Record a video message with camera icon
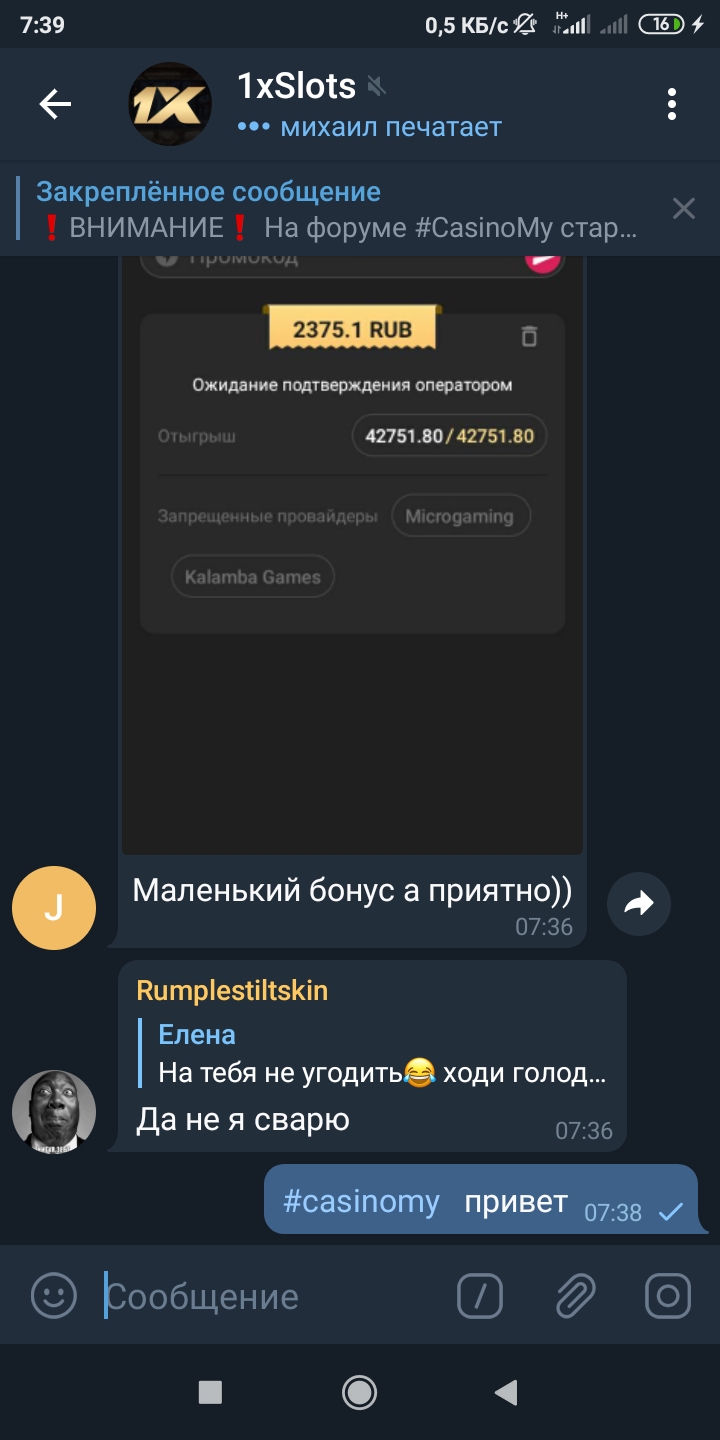720x1440 pixels. click(x=667, y=1297)
